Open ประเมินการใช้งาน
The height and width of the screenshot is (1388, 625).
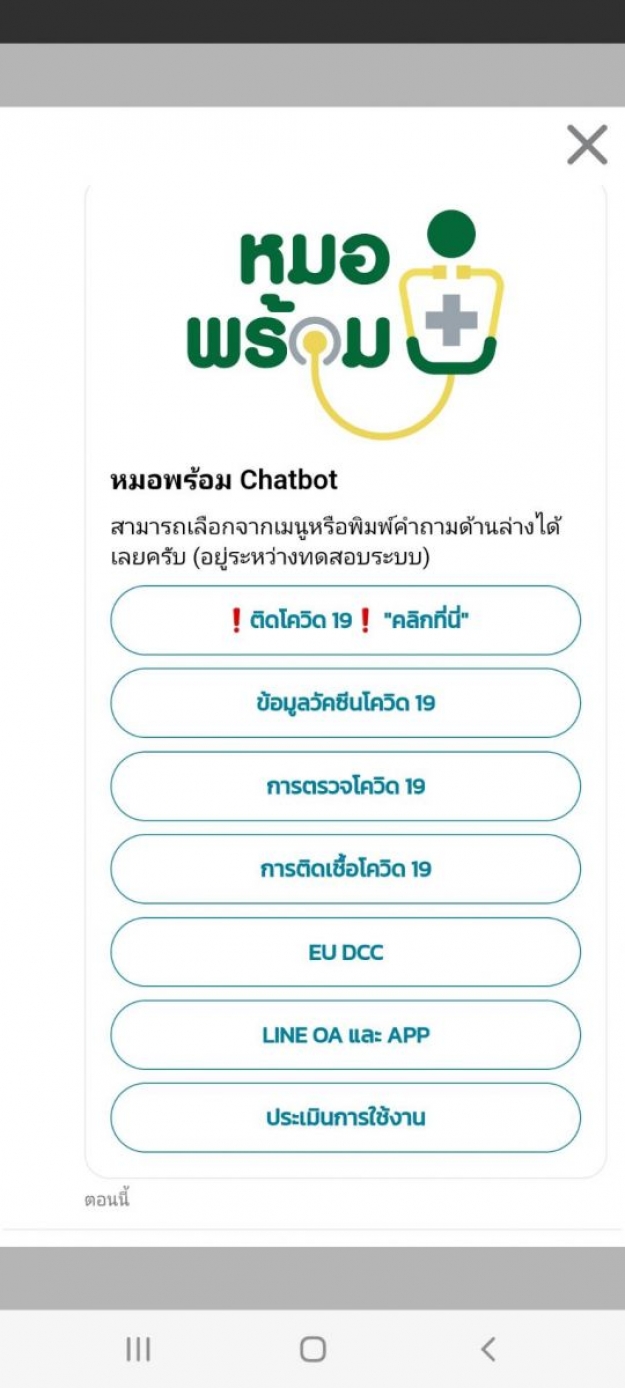coord(345,1118)
